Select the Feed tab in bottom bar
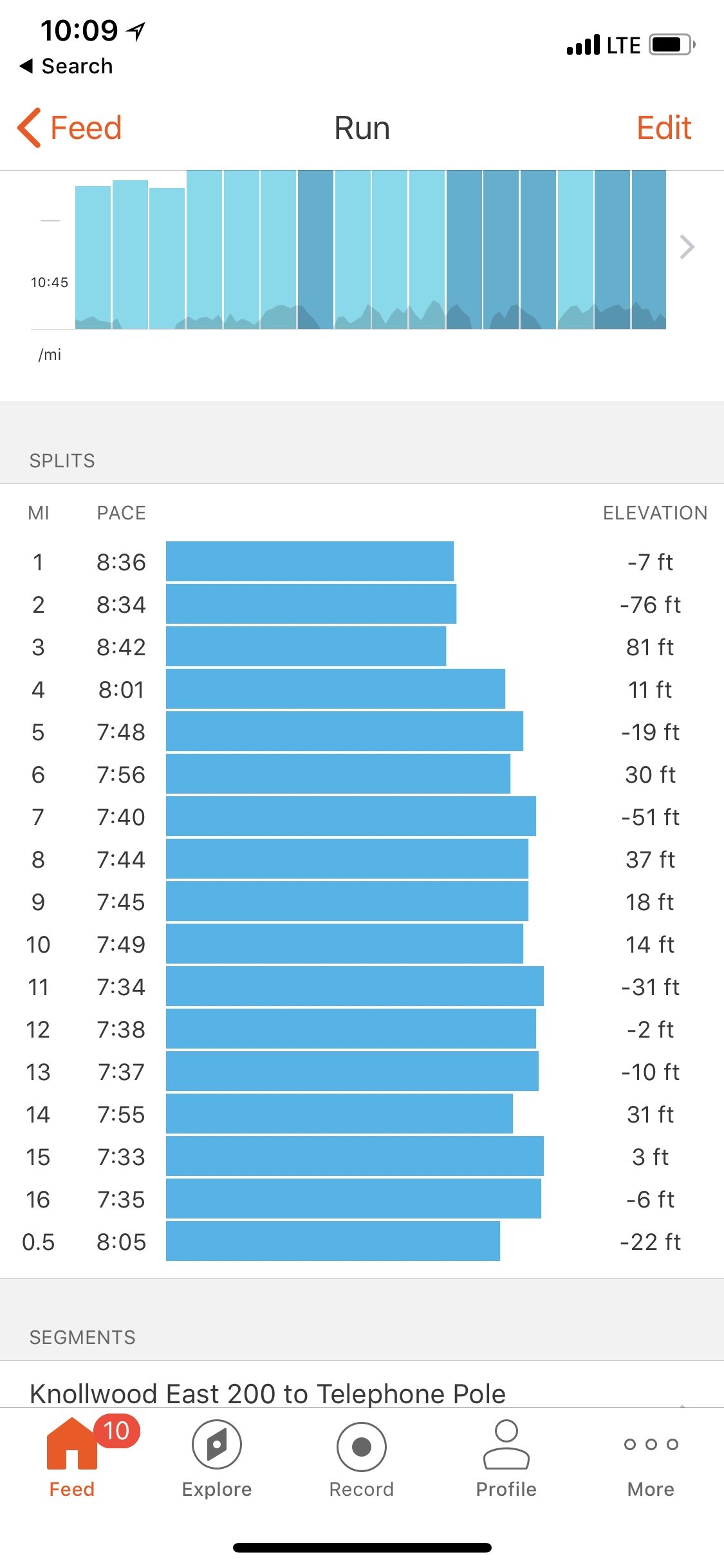This screenshot has width=724, height=1568. [x=72, y=1459]
